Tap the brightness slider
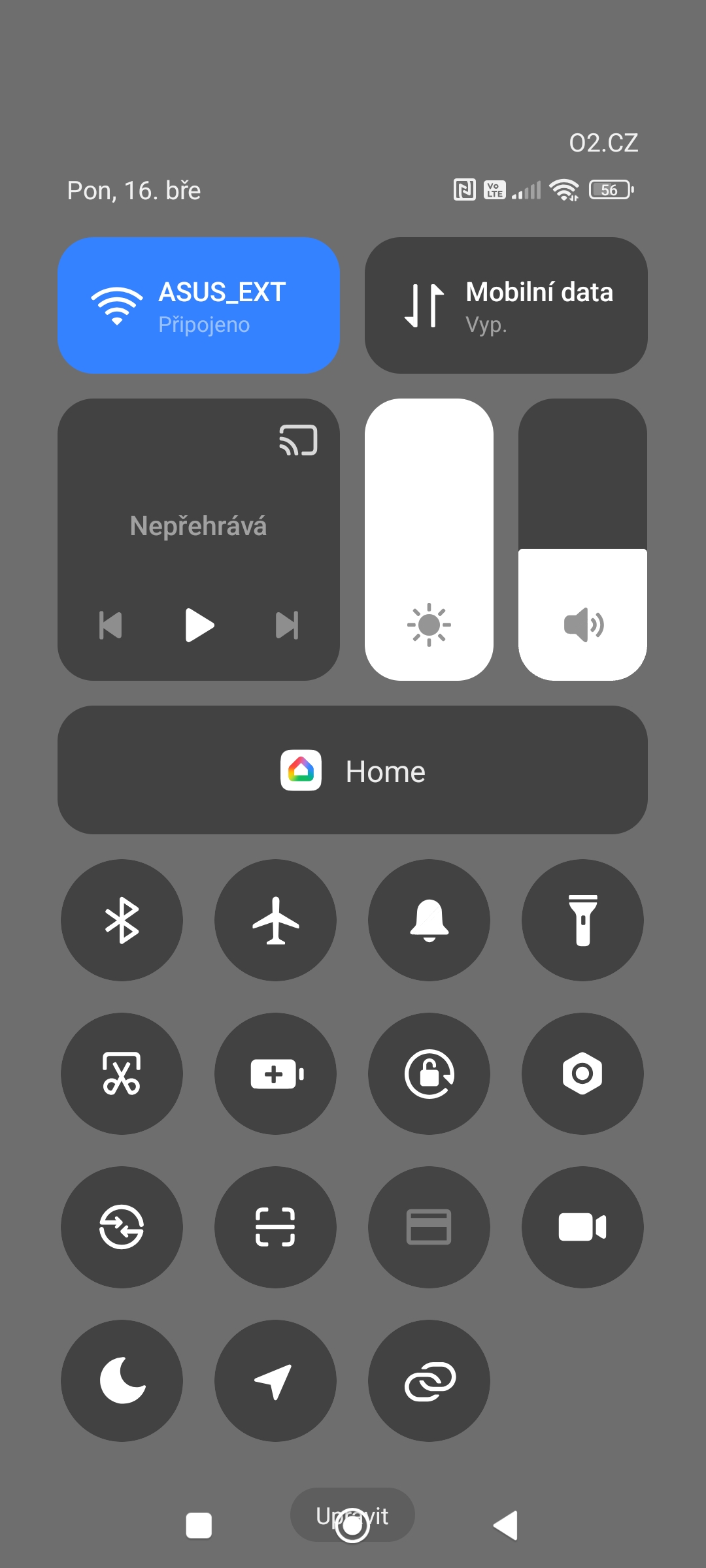 coord(429,540)
